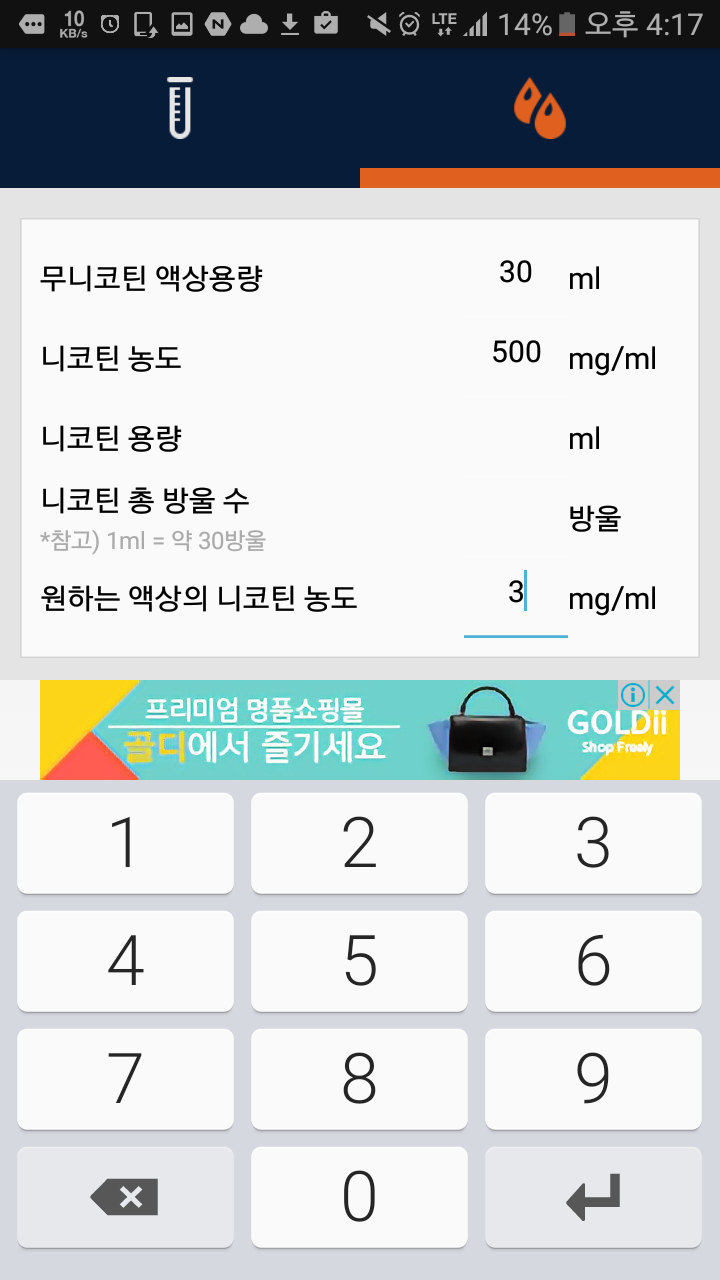Switch to the test tube tab

click(x=180, y=108)
